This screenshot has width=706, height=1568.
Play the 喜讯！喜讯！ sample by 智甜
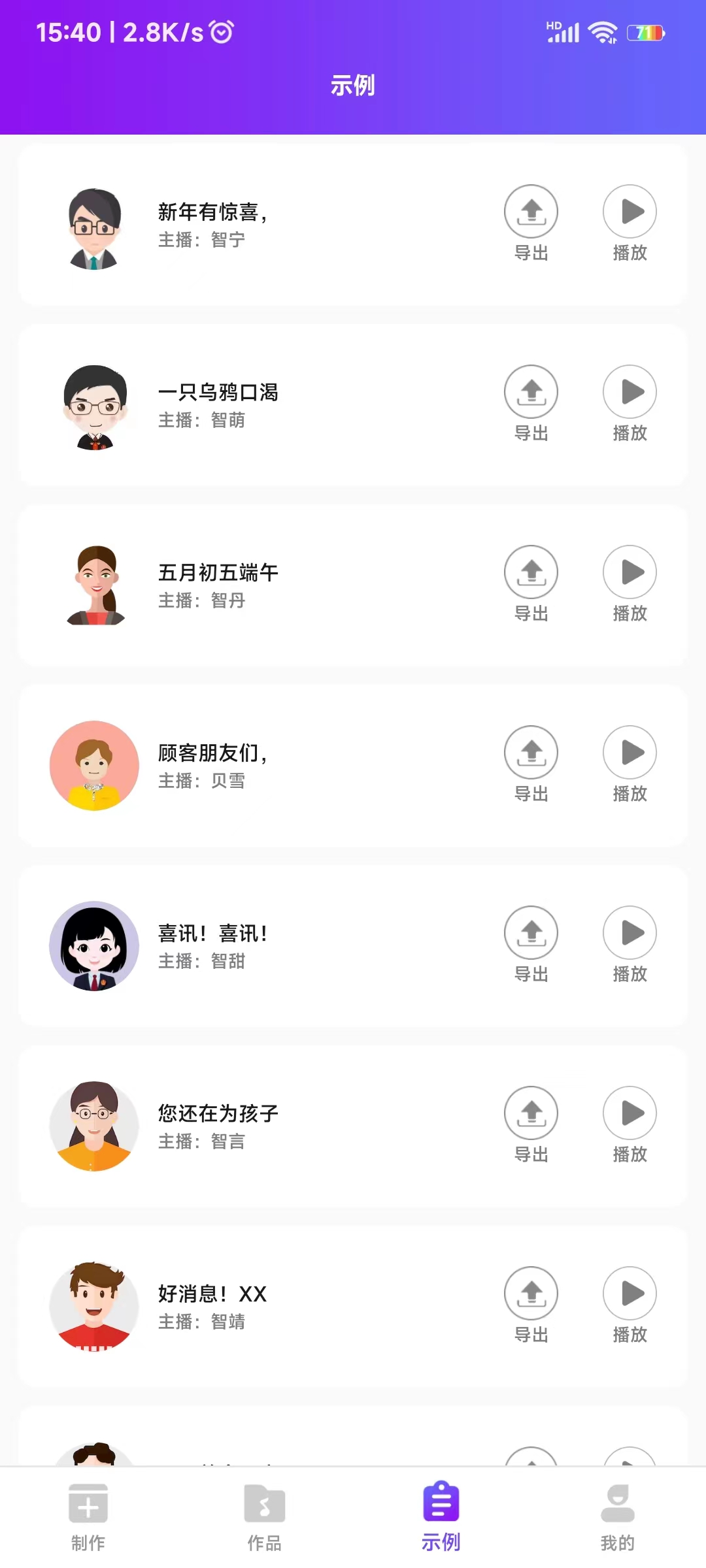[x=630, y=933]
